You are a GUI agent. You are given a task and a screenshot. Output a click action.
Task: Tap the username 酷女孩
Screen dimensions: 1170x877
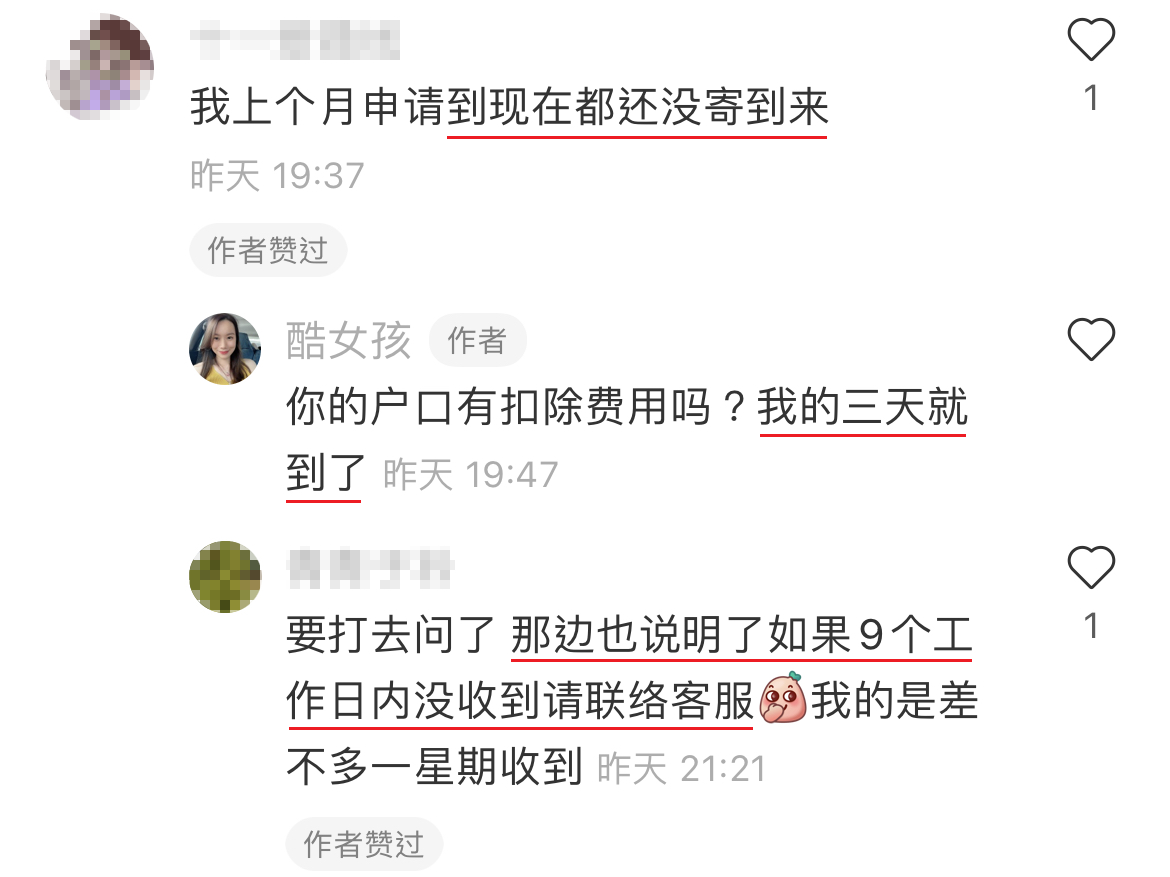tap(348, 341)
